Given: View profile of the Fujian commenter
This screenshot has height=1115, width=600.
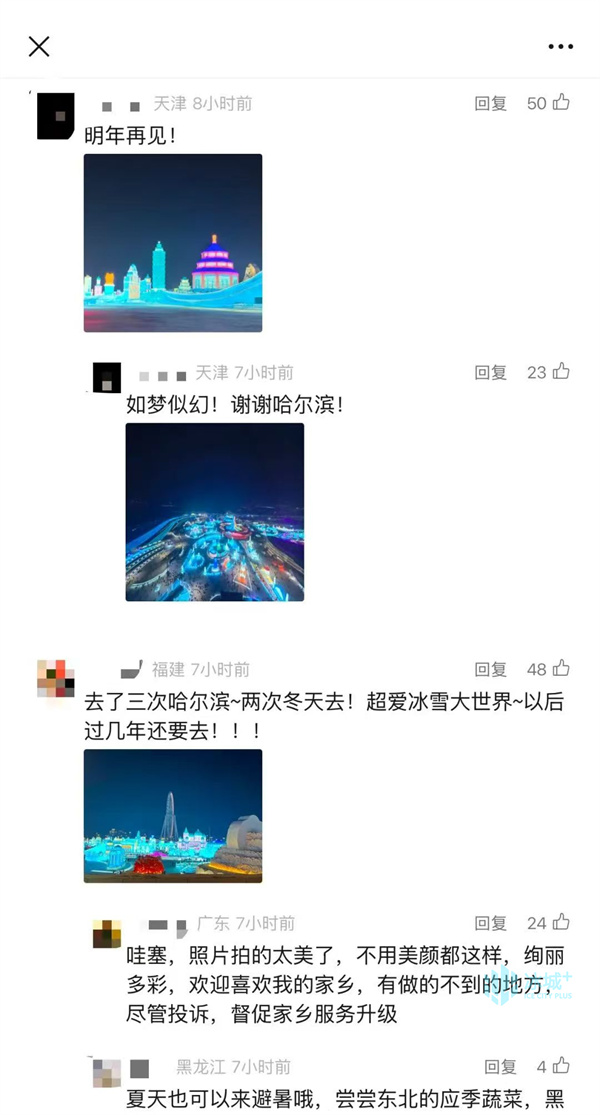Looking at the screenshot, I should point(55,678).
